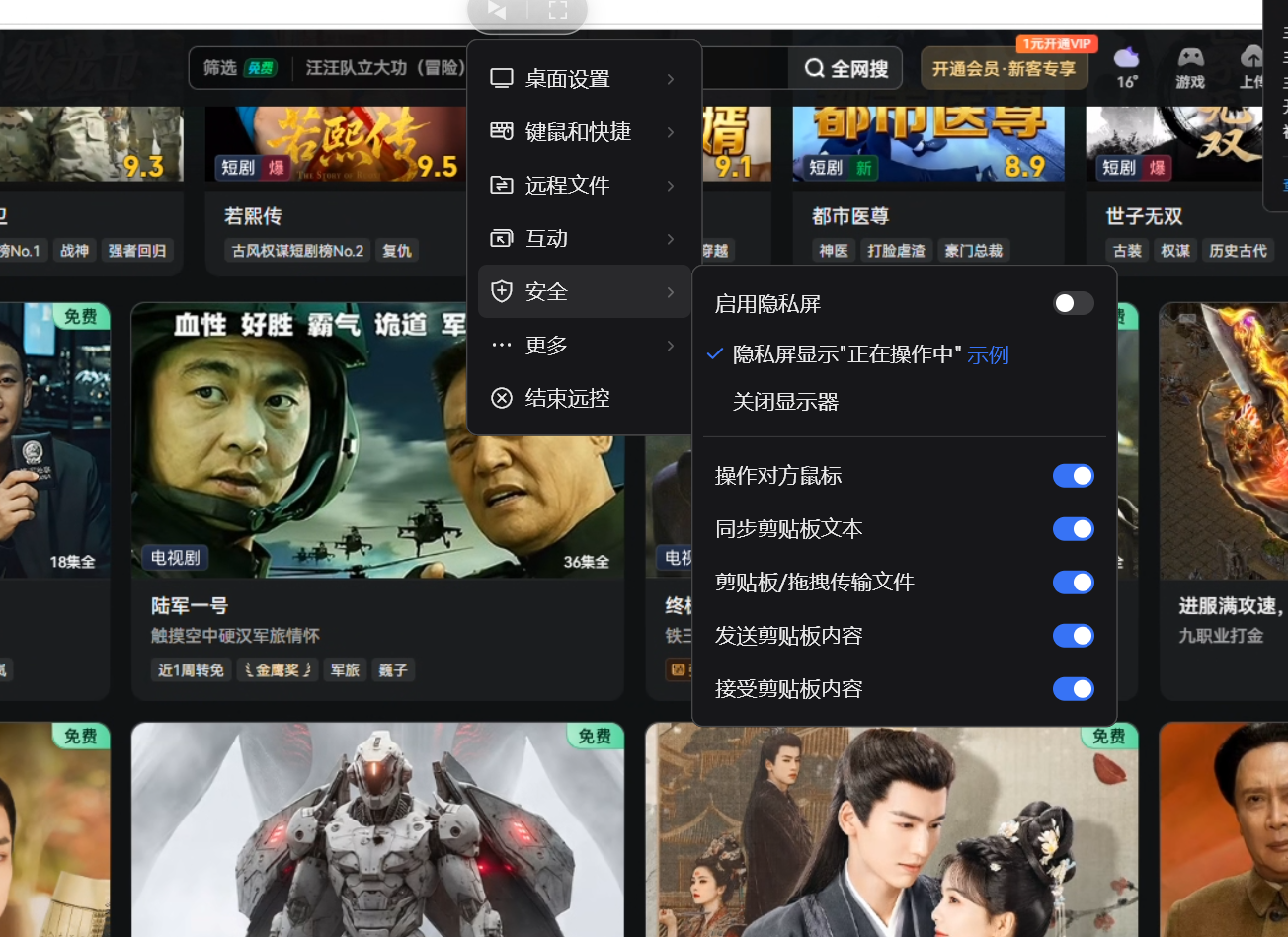Tap the 全网搜 search button
The image size is (1288, 937).
click(846, 69)
